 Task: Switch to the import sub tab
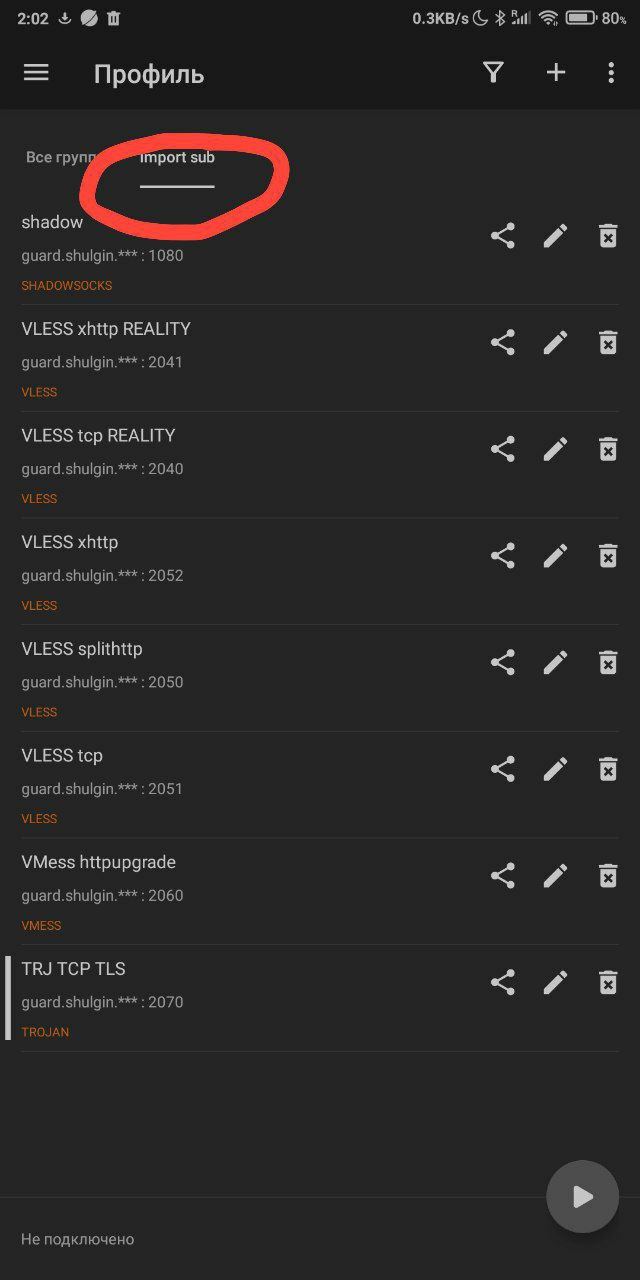[177, 158]
